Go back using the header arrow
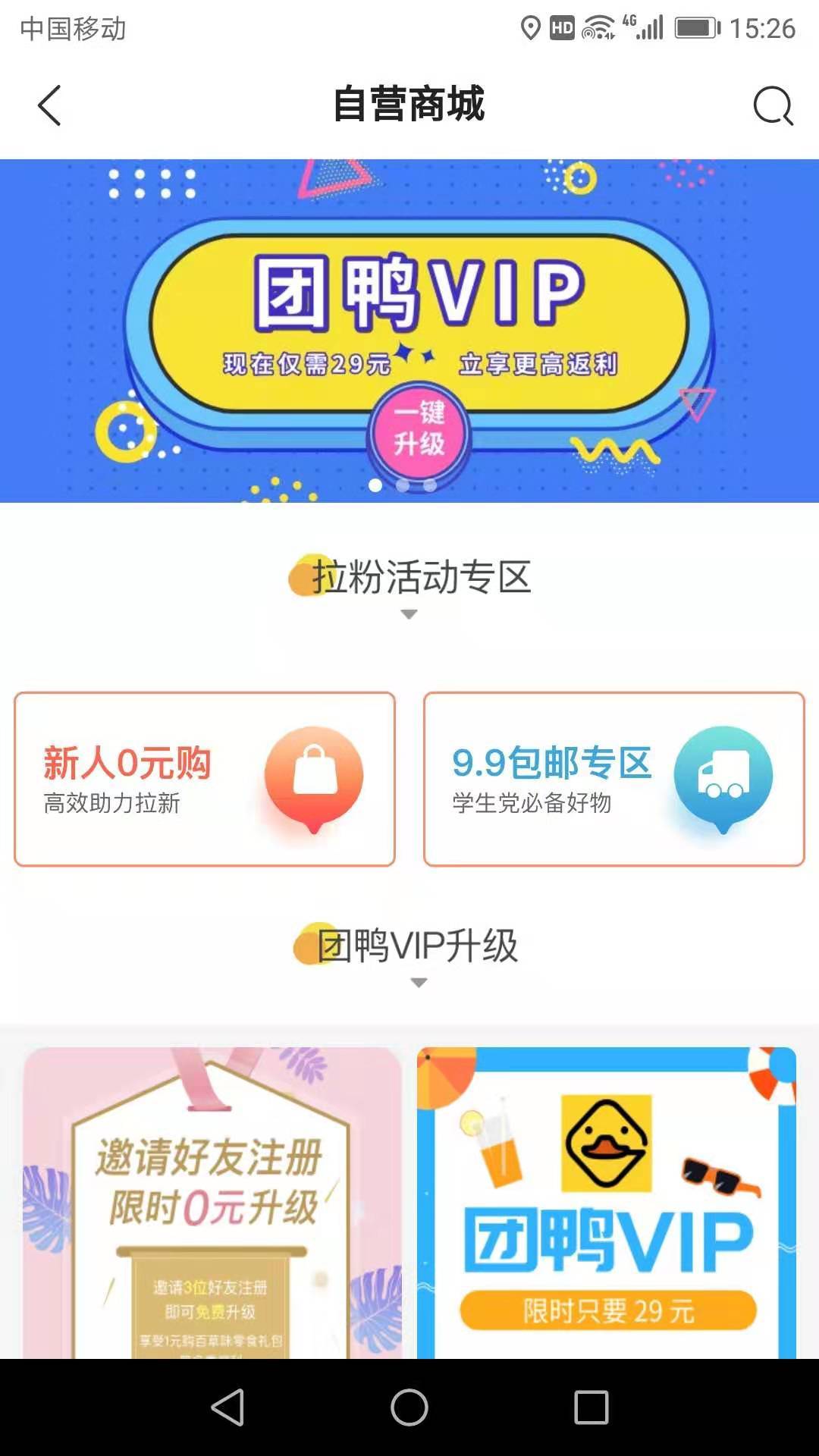 [x=49, y=105]
